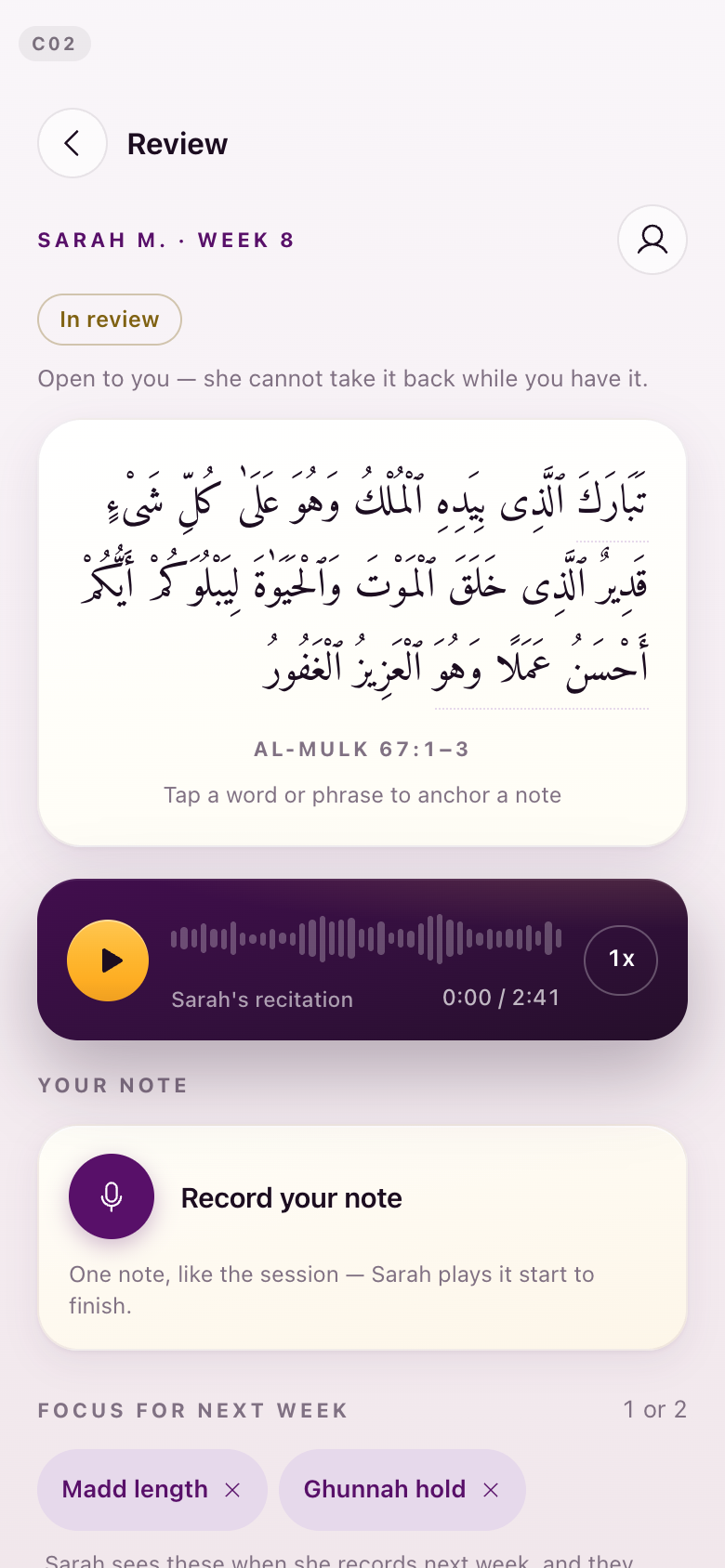Start recording your note with the microphone
725x1568 pixels.
point(112,1196)
